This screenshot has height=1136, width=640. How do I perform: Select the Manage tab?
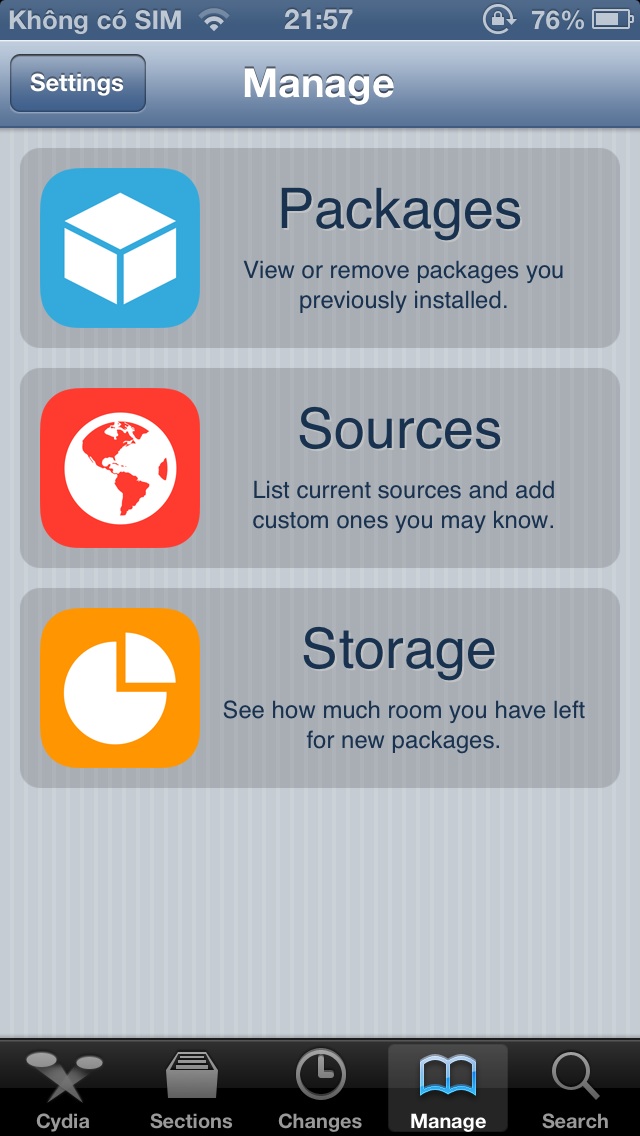pos(448,1090)
